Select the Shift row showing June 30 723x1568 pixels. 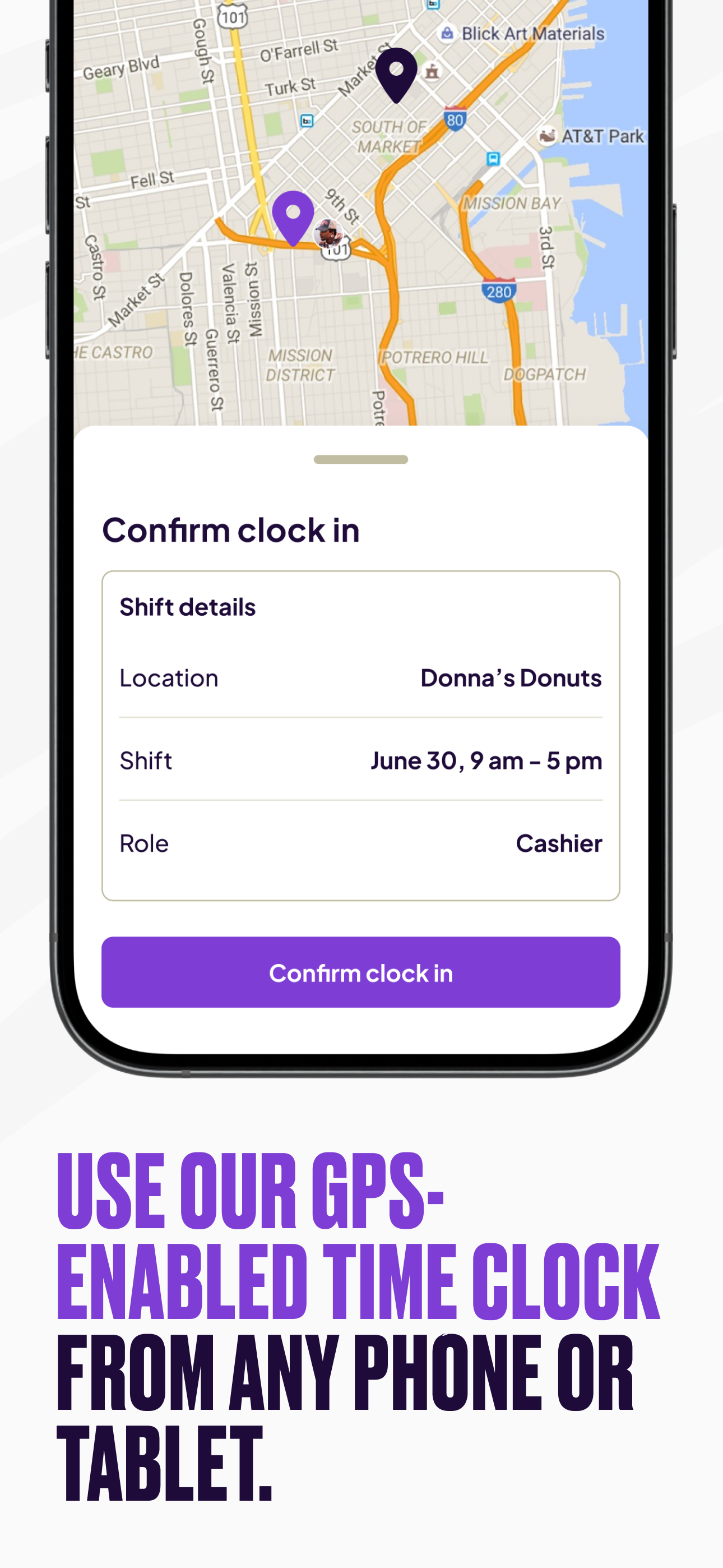pos(361,760)
